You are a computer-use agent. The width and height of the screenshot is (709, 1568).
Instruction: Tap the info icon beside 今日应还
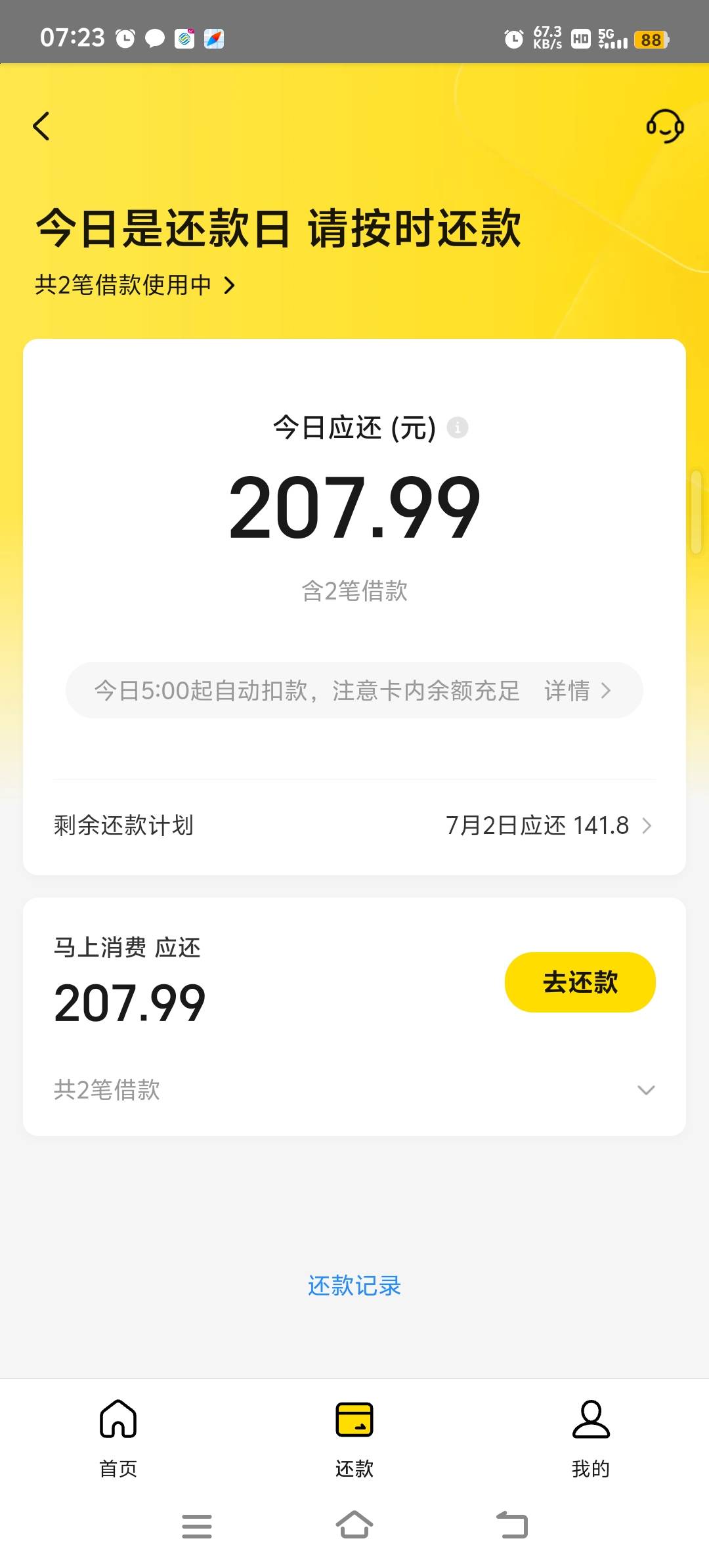[x=458, y=427]
